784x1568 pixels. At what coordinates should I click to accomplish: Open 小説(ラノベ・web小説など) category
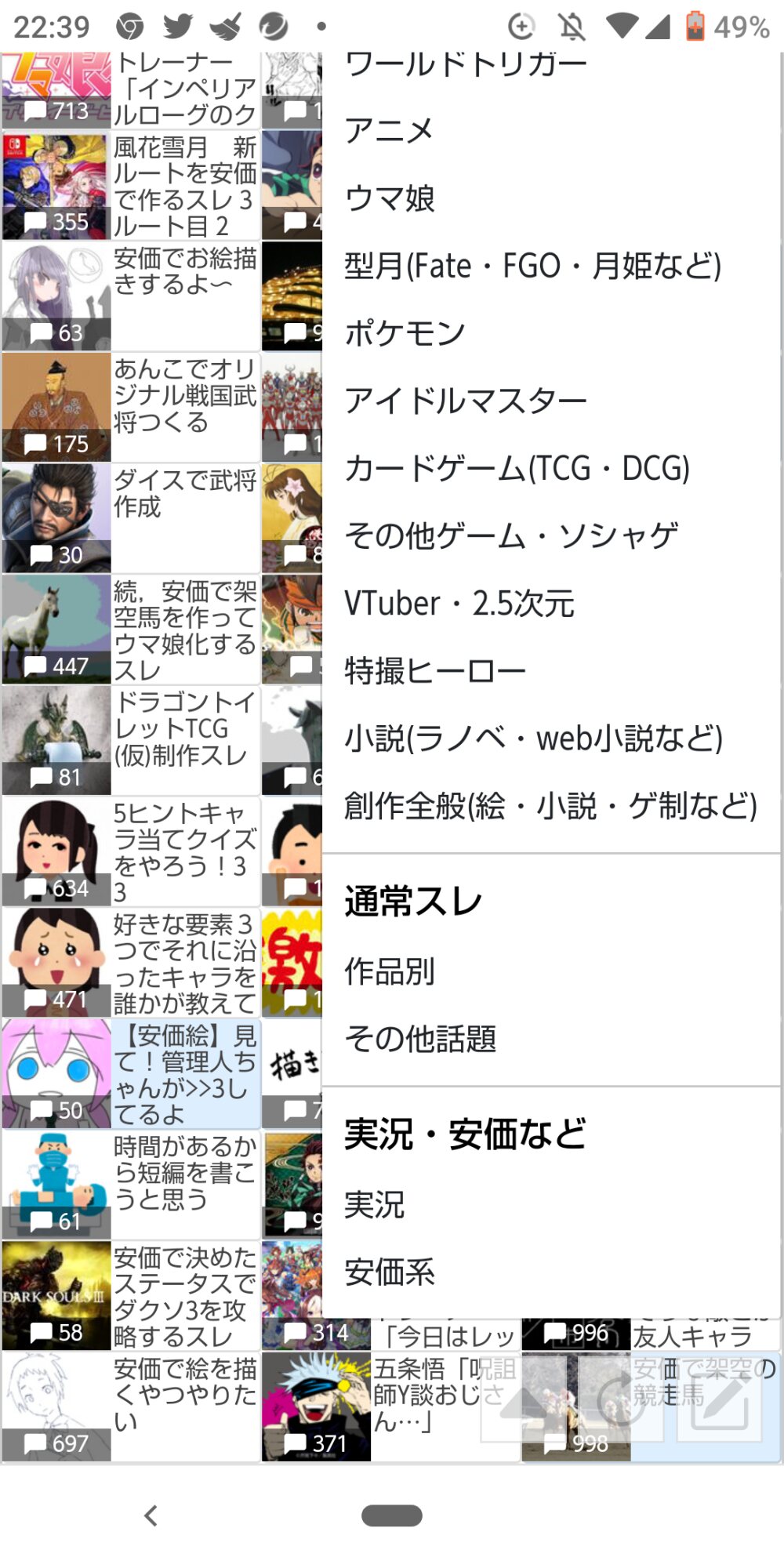coord(550,739)
